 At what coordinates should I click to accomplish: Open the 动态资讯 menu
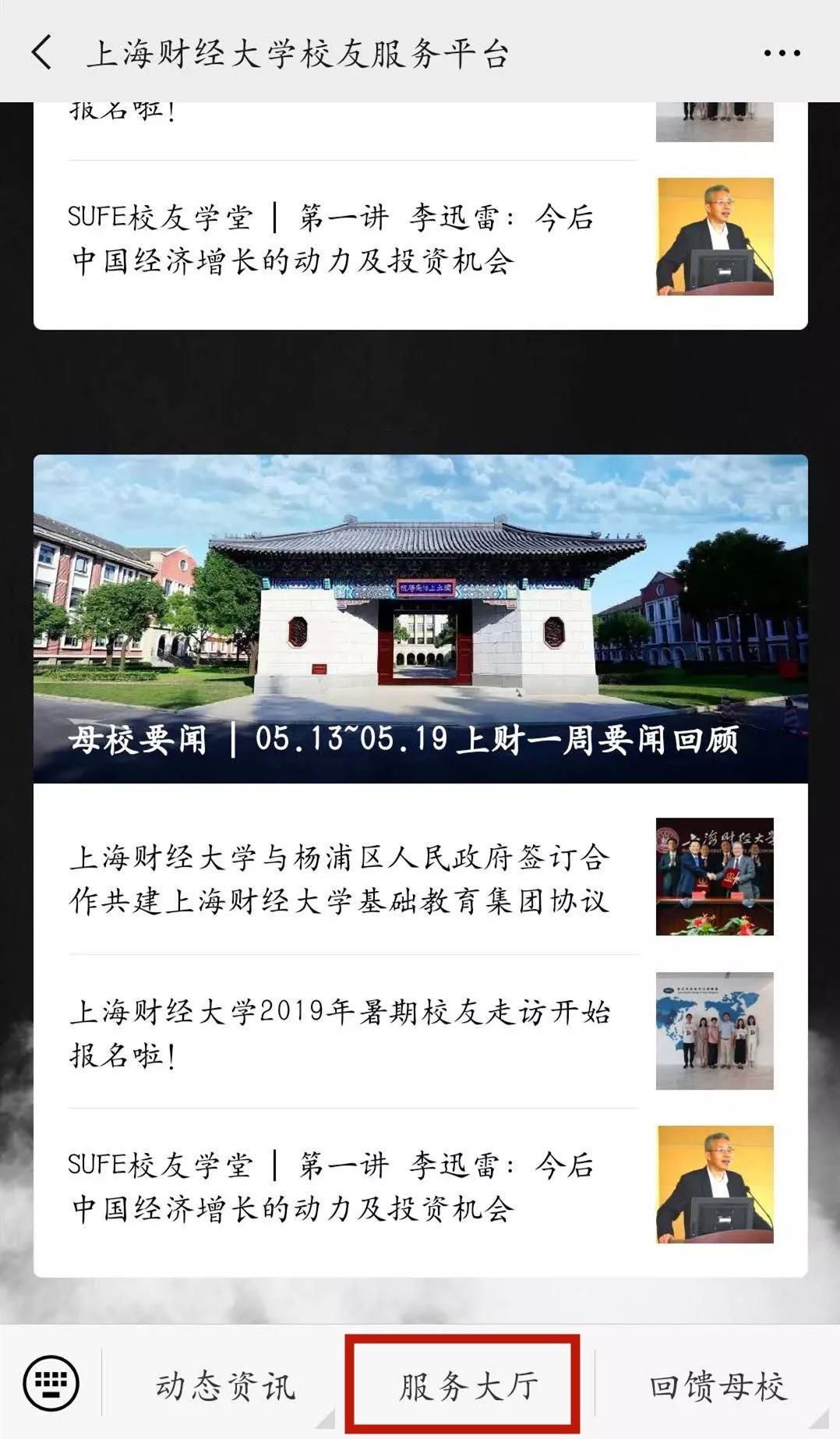(226, 1386)
